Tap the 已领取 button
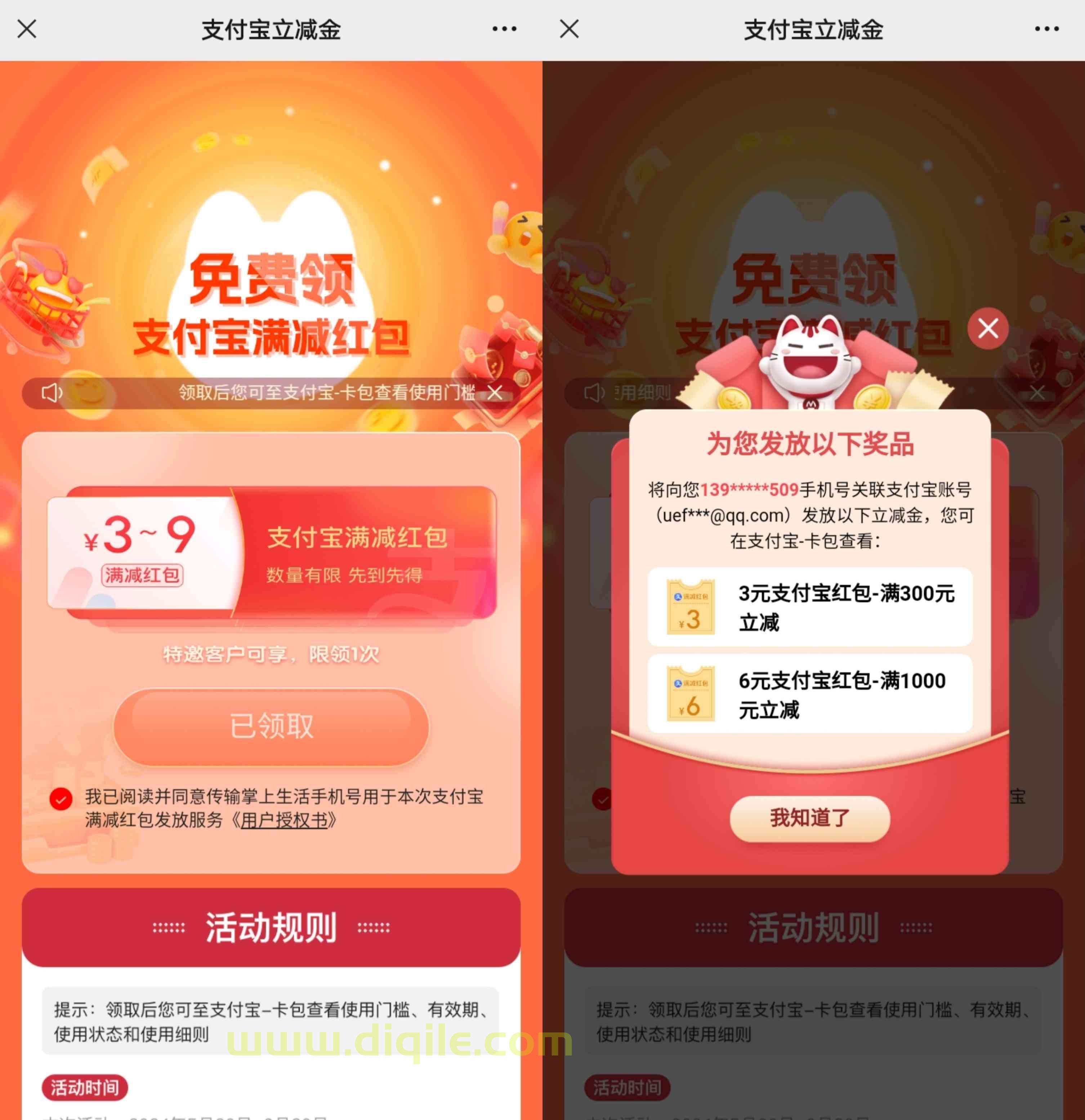Viewport: 1085px width, 1120px height. pos(271,726)
